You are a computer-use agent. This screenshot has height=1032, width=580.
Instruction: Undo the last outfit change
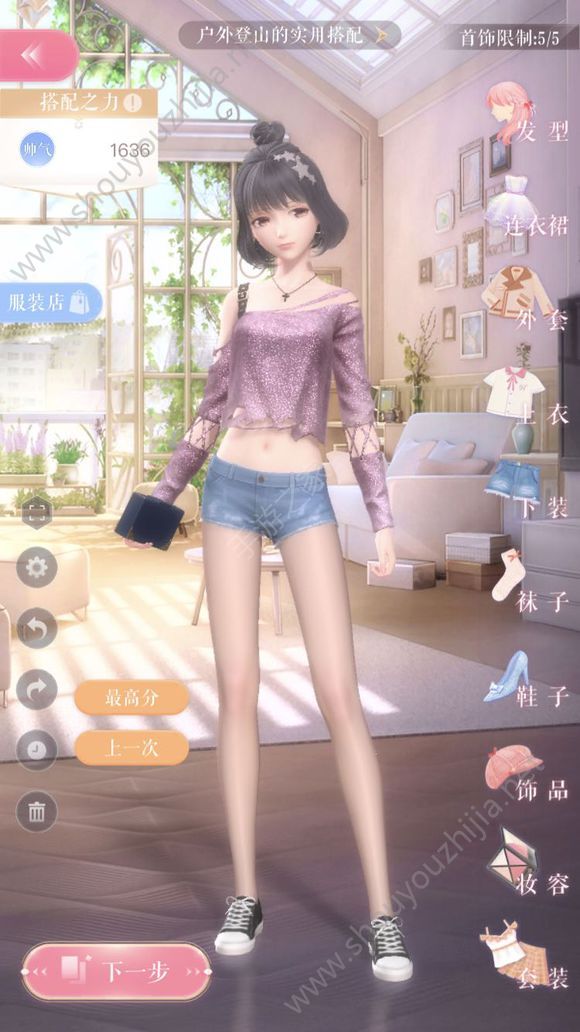pos(36,628)
